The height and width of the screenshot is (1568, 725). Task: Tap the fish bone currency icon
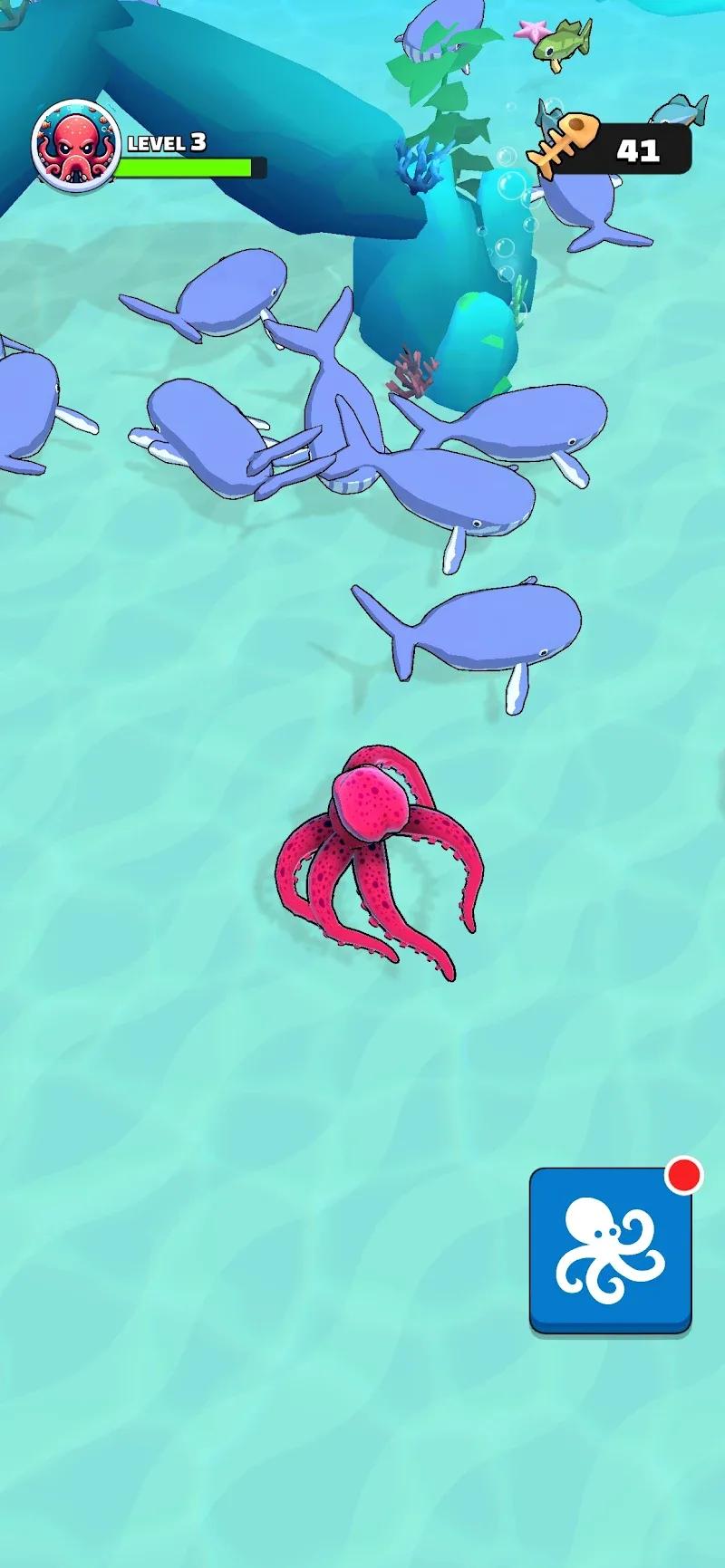(562, 145)
